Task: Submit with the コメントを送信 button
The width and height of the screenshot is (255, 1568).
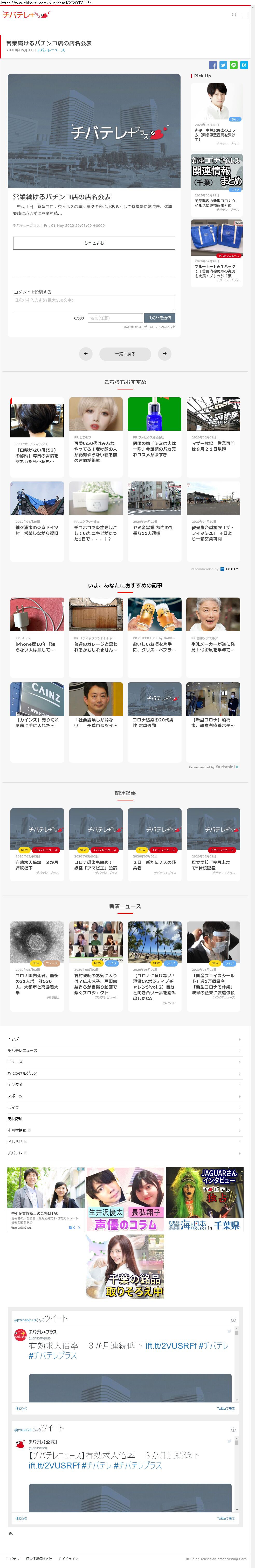Action: [160, 318]
